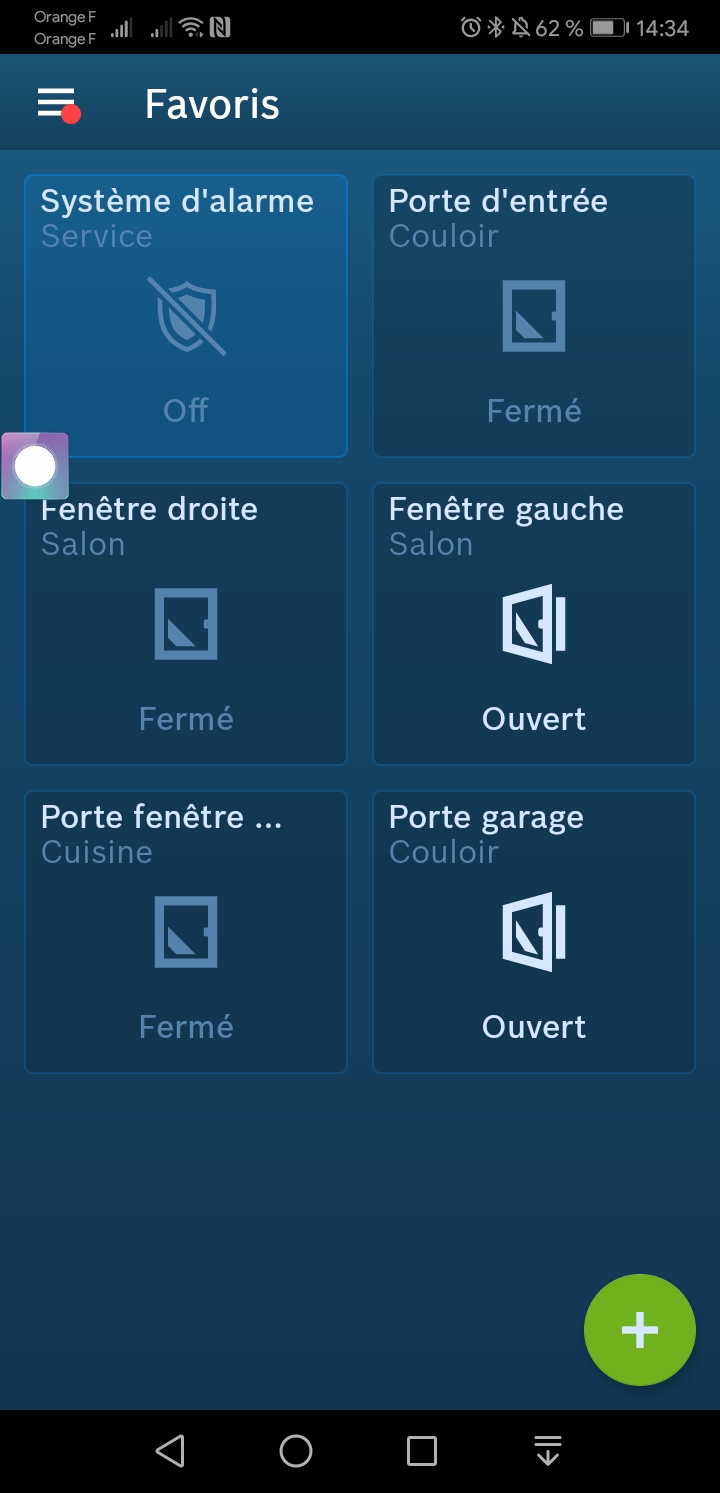The width and height of the screenshot is (720, 1493).
Task: Go back using the system back button
Action: 170,1450
